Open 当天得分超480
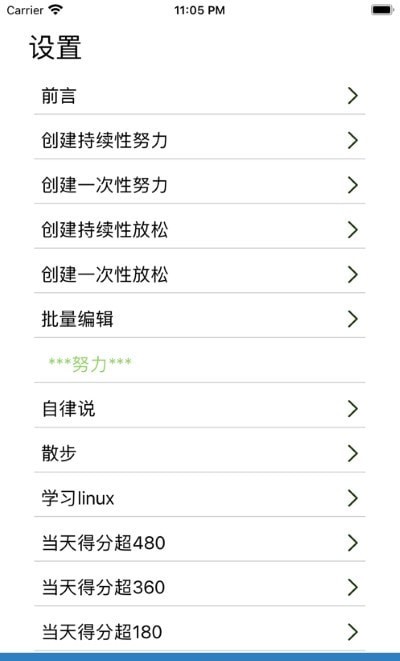 pyautogui.click(x=199, y=543)
